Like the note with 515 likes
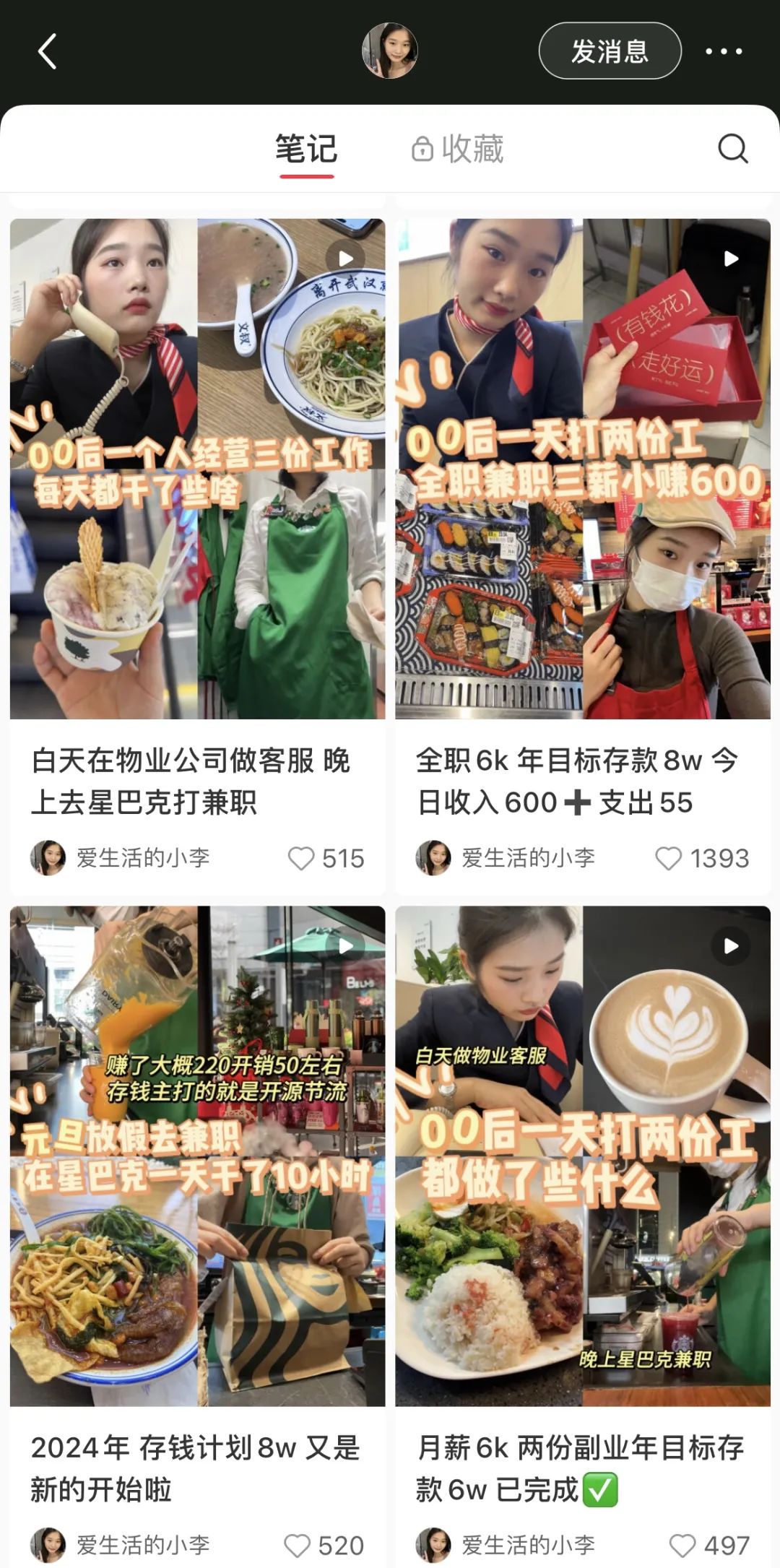 coord(301,858)
